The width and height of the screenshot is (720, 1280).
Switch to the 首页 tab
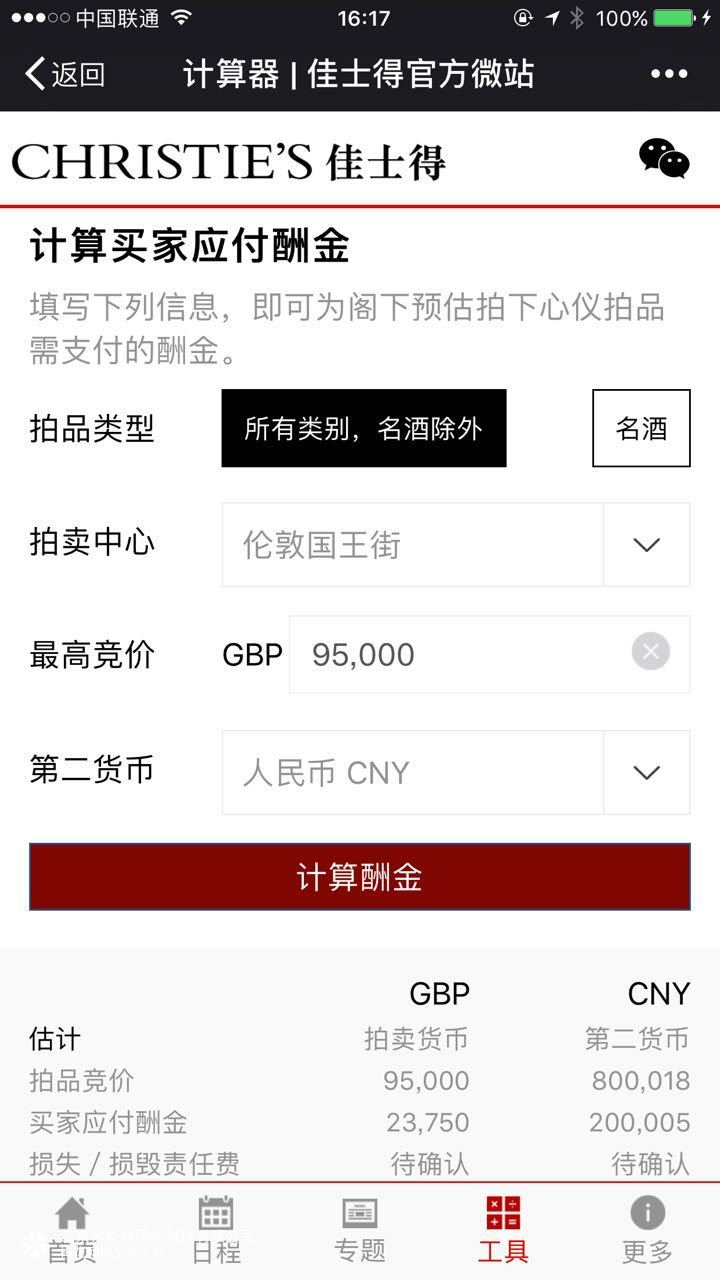pos(72,1231)
